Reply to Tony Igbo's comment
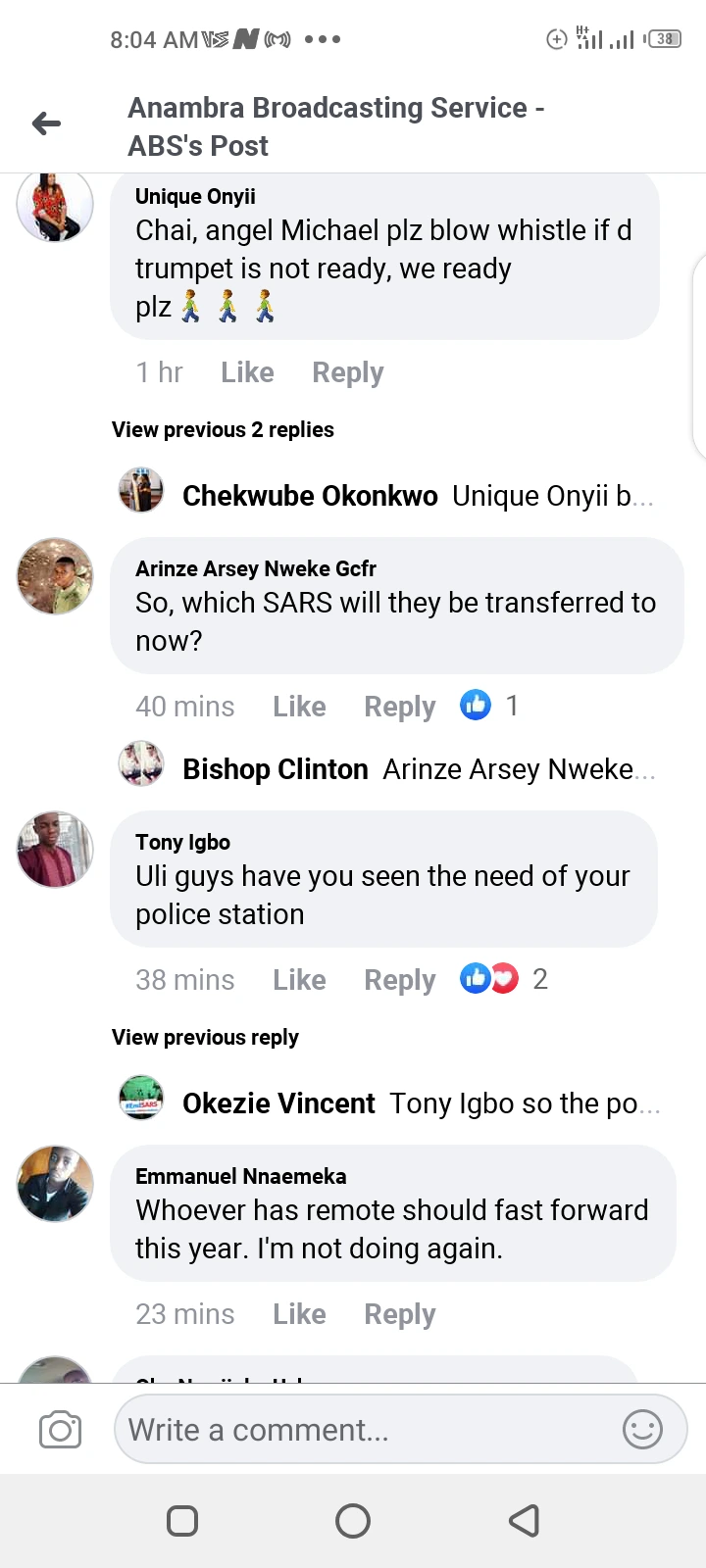Image resolution: width=706 pixels, height=1568 pixels. [399, 980]
